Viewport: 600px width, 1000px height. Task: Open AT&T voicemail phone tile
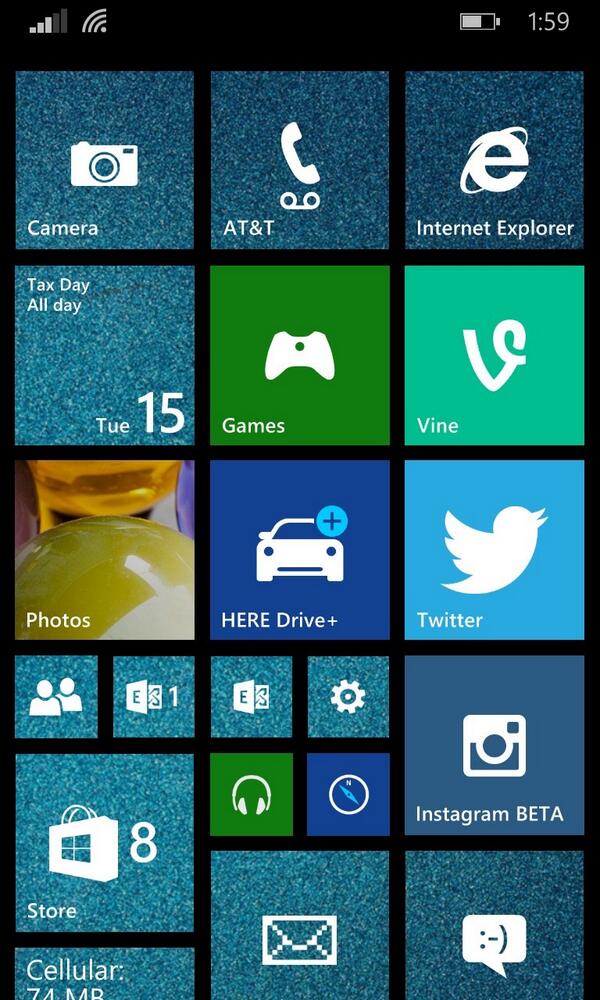pyautogui.click(x=299, y=160)
